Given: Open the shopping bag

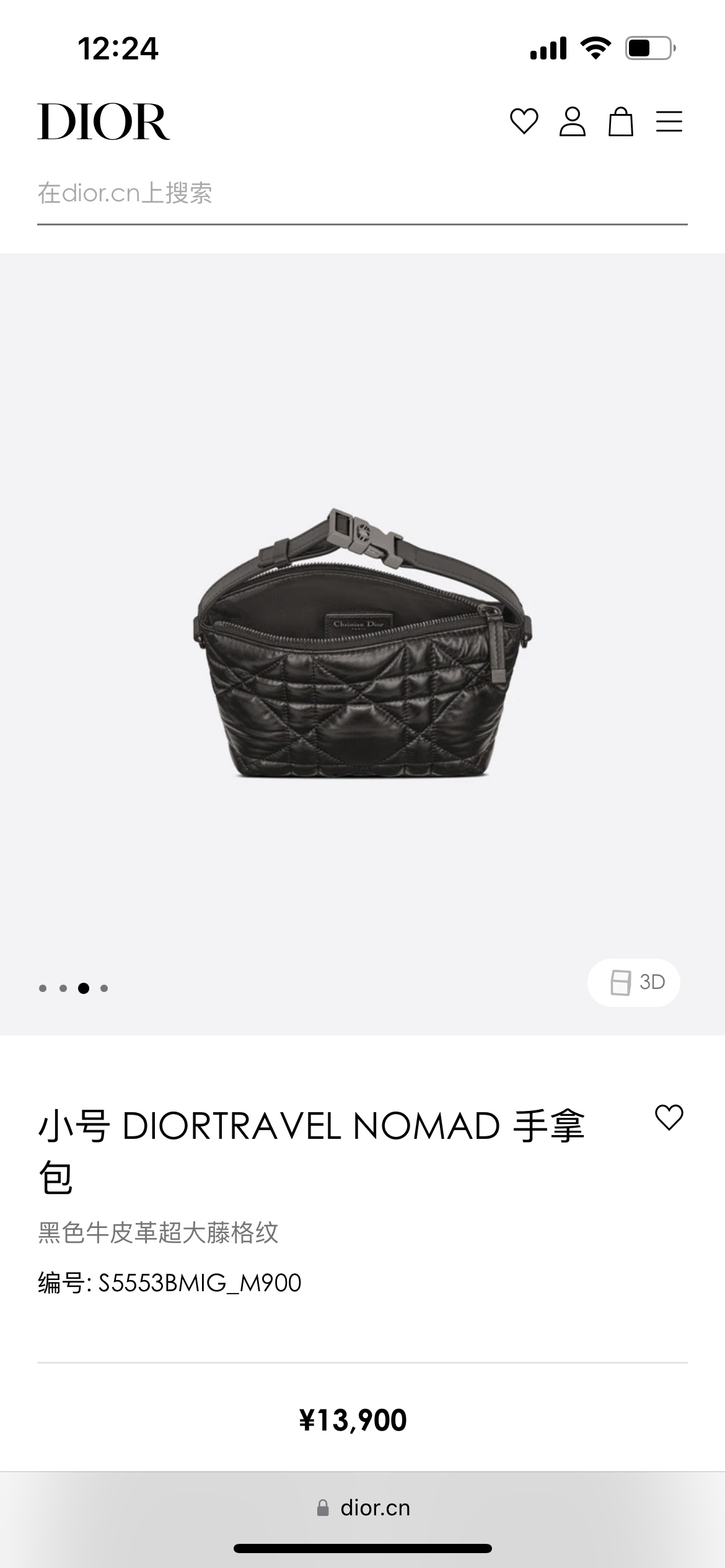Looking at the screenshot, I should (620, 121).
